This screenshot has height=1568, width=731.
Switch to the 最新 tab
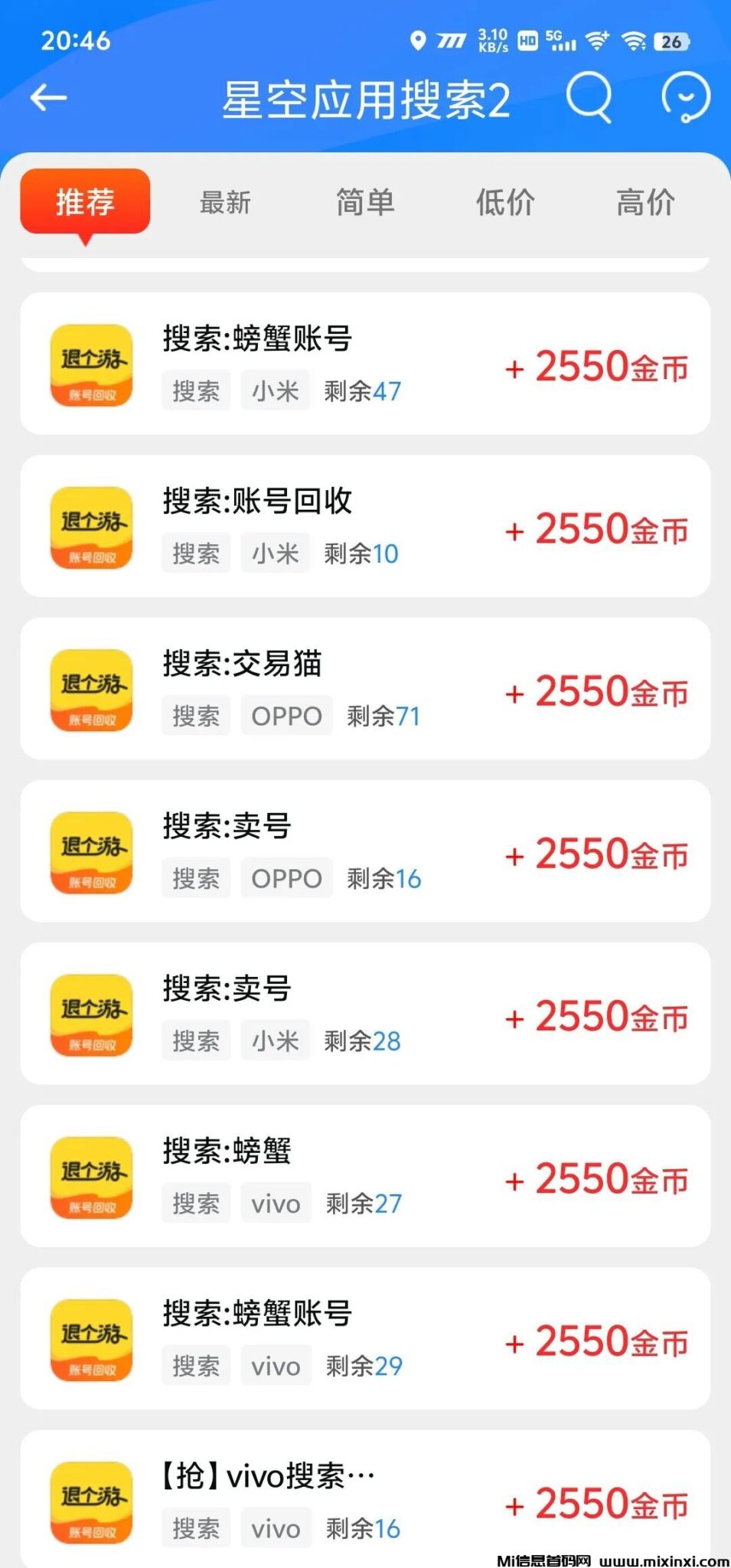pos(225,203)
